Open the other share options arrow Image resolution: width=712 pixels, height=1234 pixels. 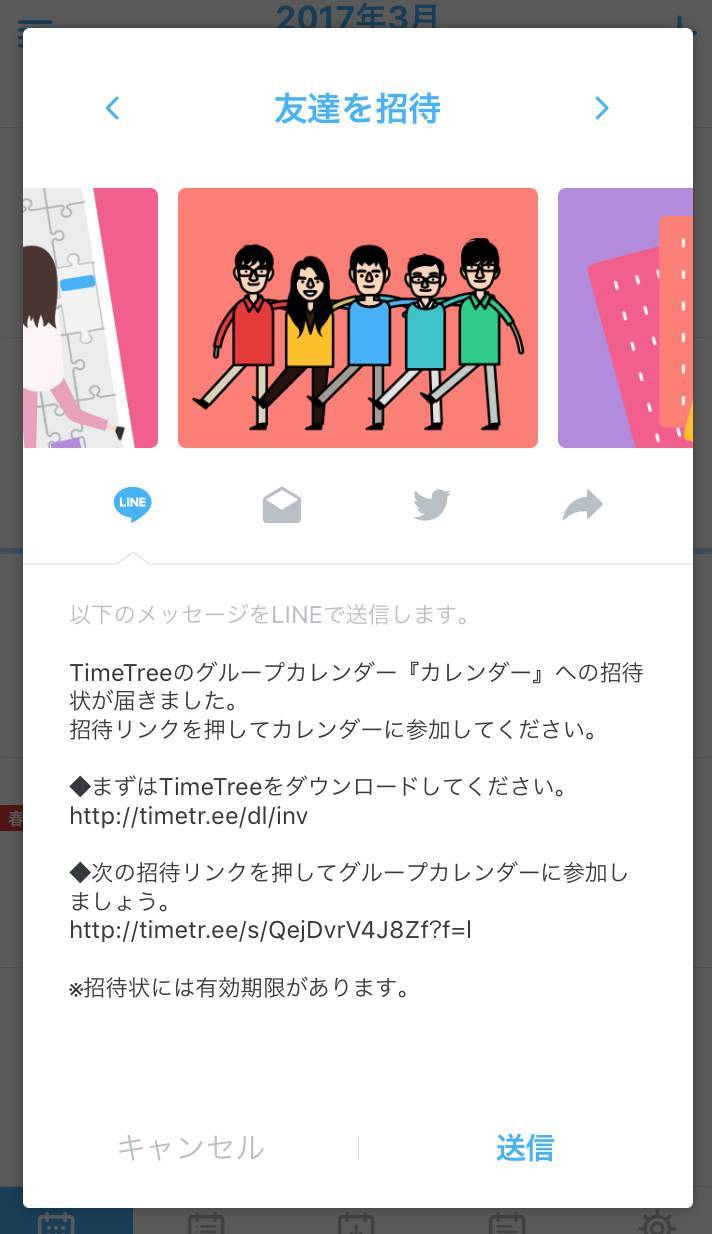coord(582,505)
